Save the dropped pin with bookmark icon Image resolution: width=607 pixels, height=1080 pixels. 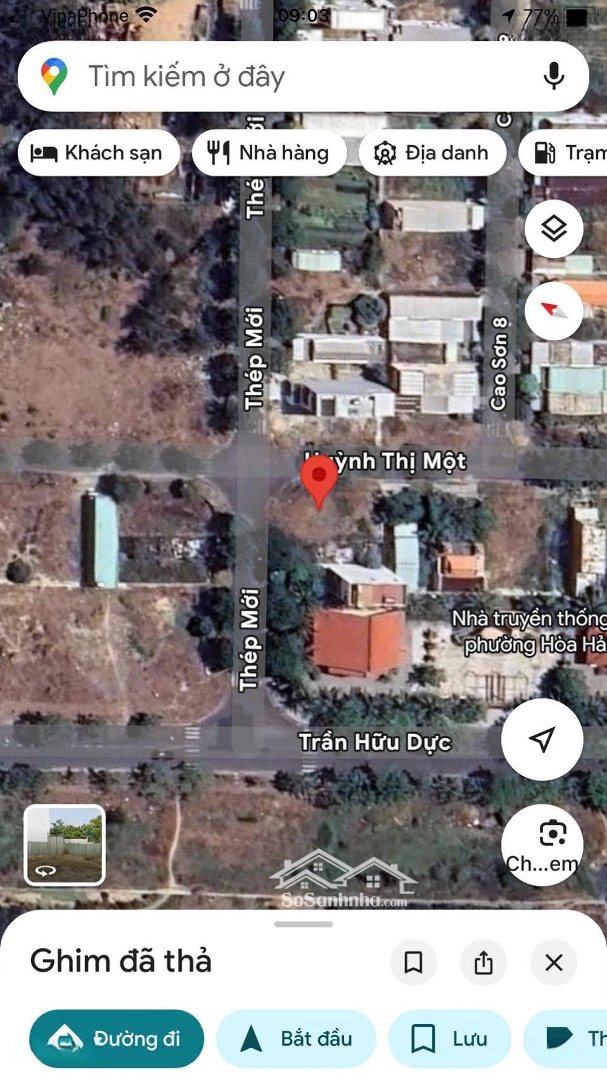413,963
